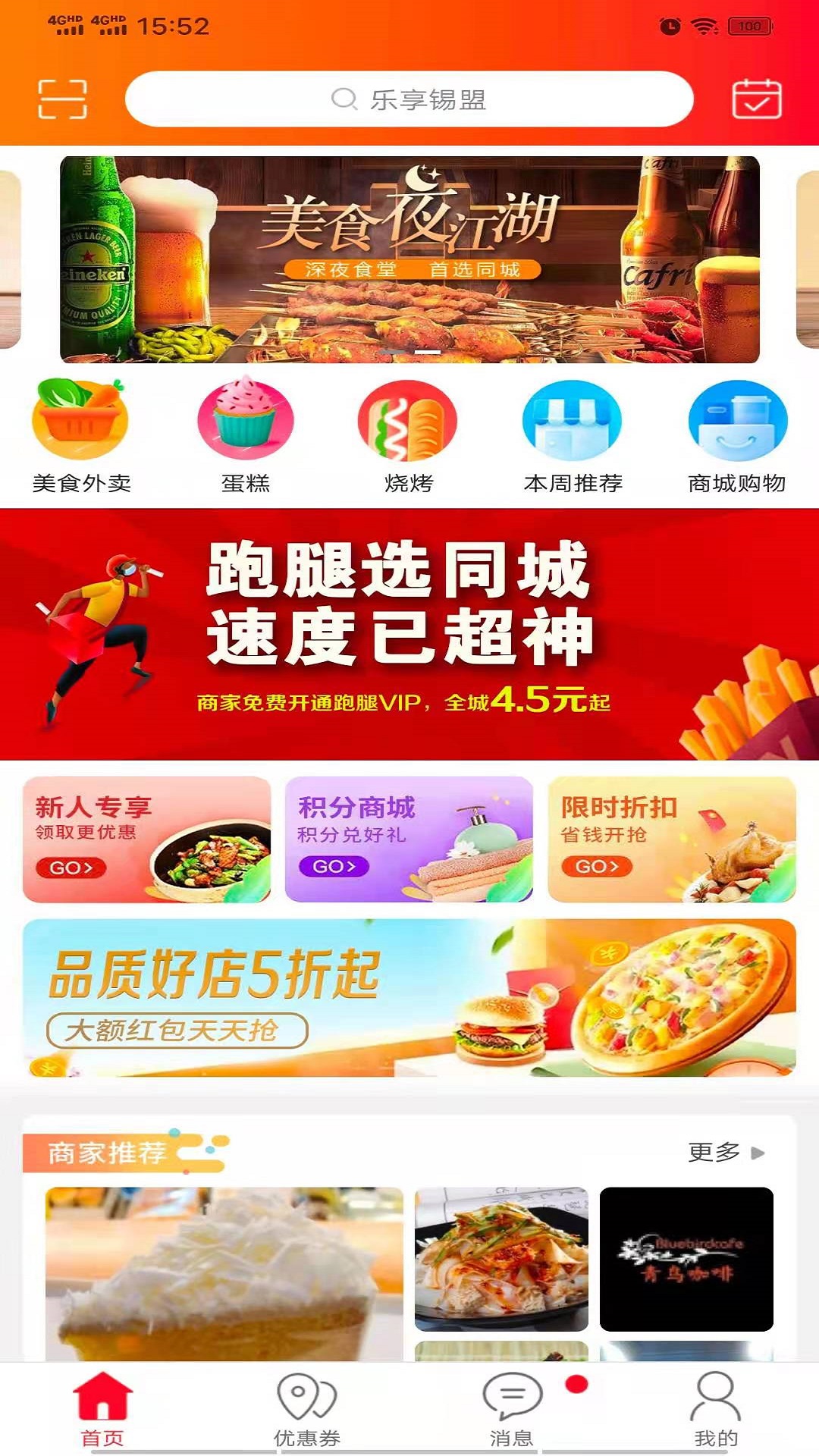Tap the 跑腿选同城 promotional banner

pyautogui.click(x=409, y=637)
